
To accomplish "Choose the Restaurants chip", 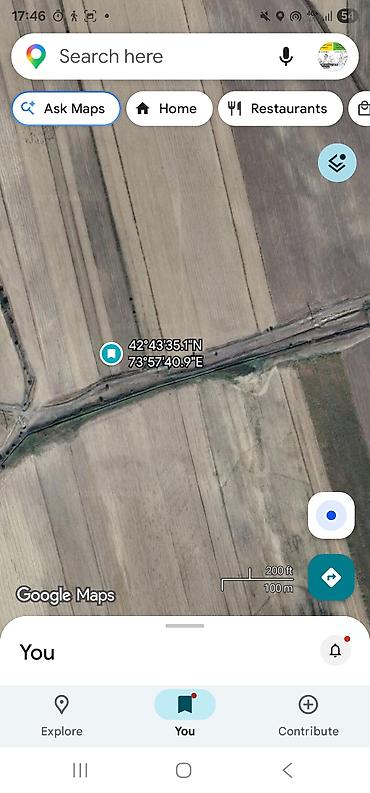I will [281, 108].
